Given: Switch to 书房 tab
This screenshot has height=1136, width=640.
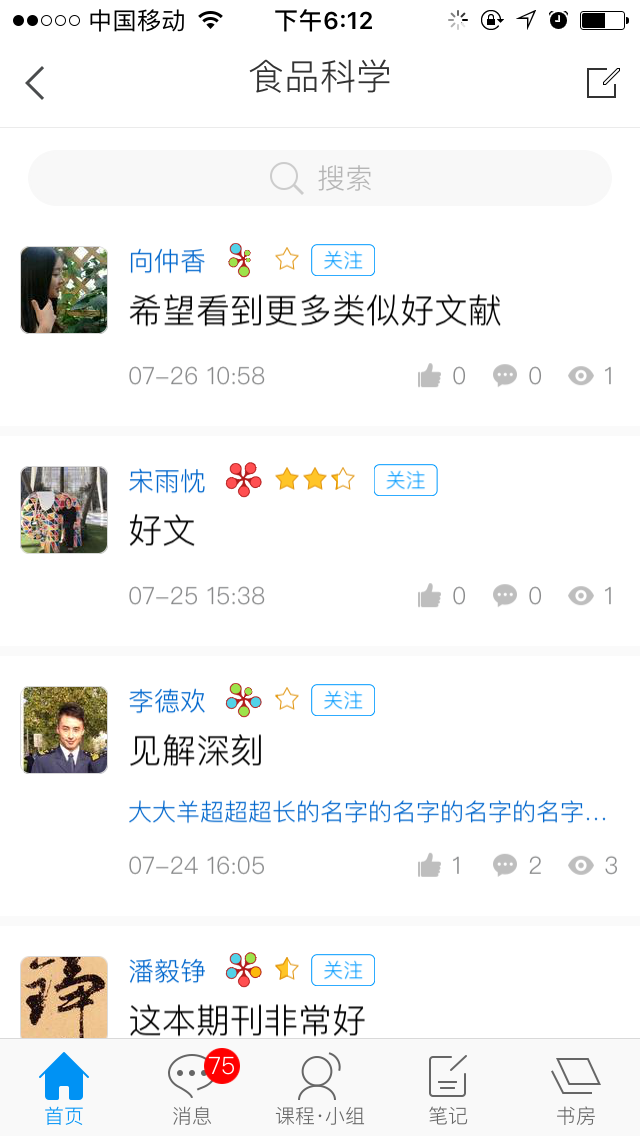Looking at the screenshot, I should click(x=576, y=1090).
